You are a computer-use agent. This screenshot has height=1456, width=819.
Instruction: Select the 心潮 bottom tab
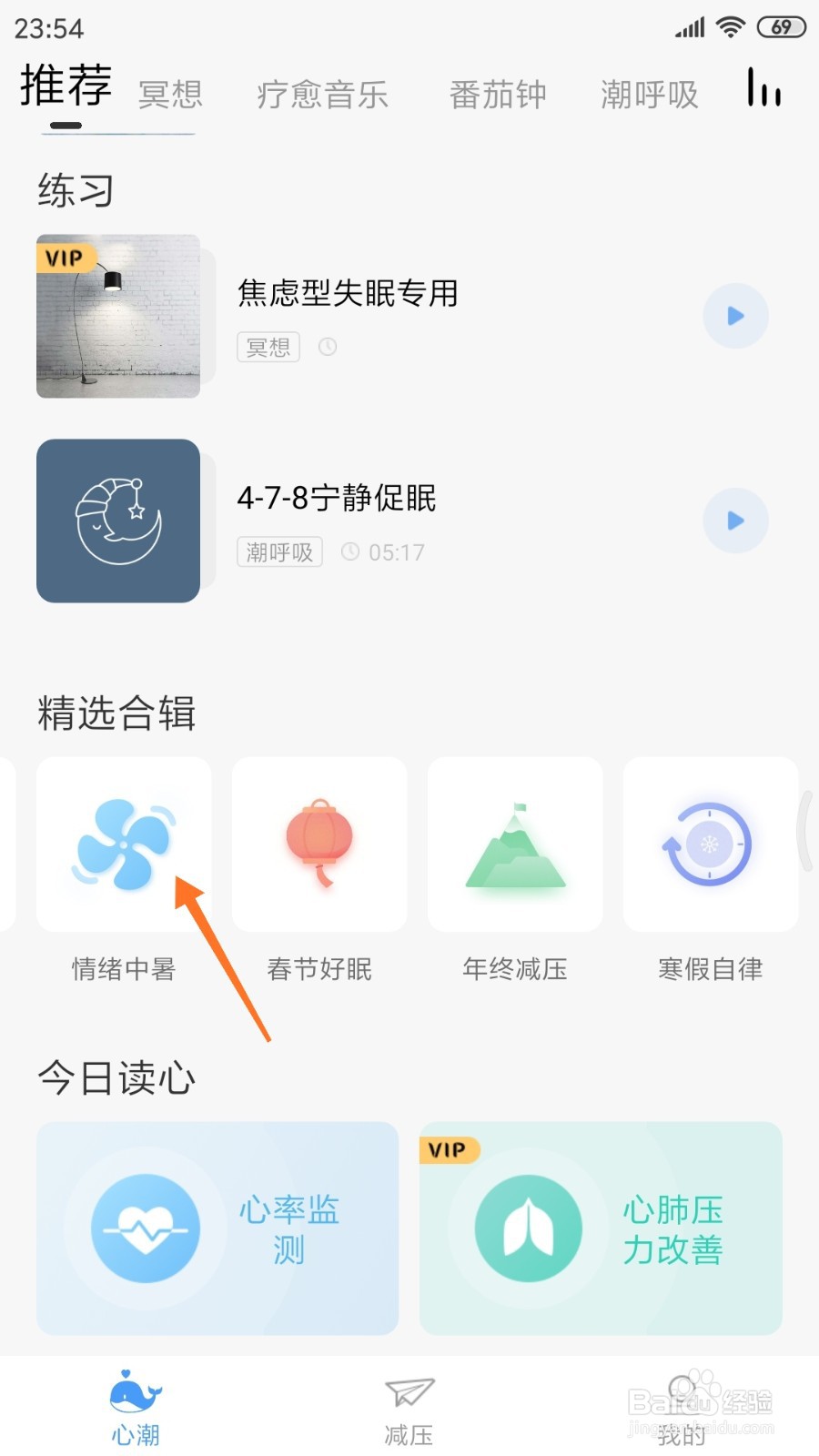(136, 1410)
